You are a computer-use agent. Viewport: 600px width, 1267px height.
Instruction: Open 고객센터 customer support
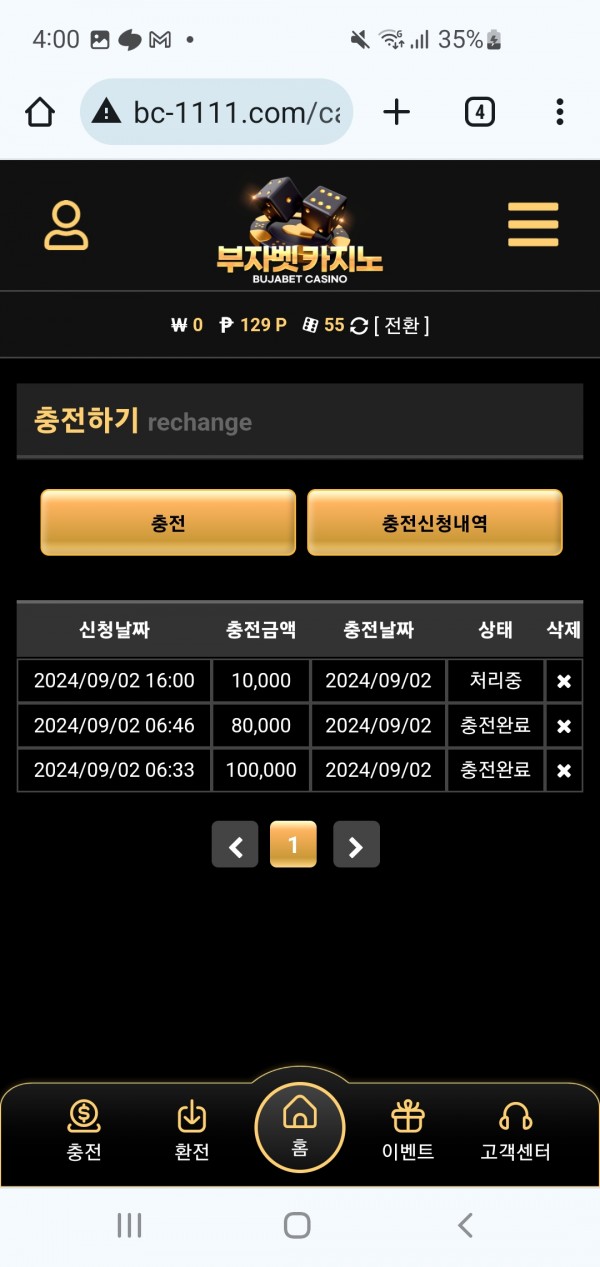(515, 1131)
